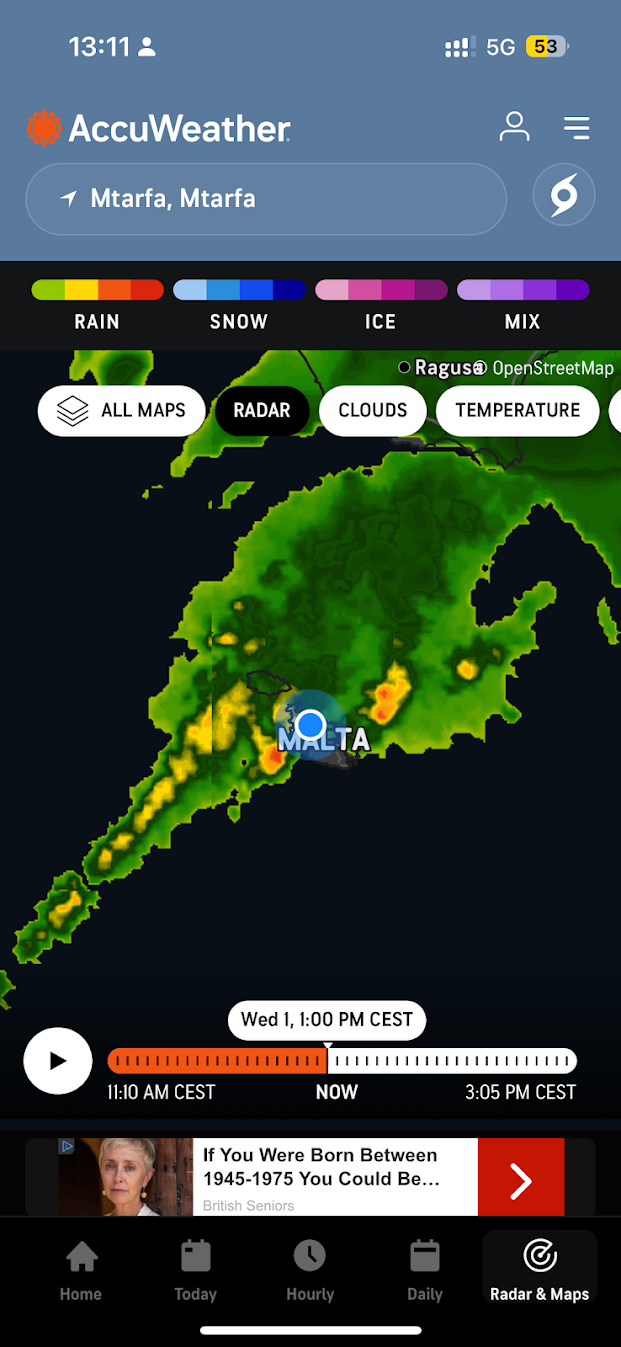Open the All Maps layer selector
The width and height of the screenshot is (621, 1347).
coord(122,411)
